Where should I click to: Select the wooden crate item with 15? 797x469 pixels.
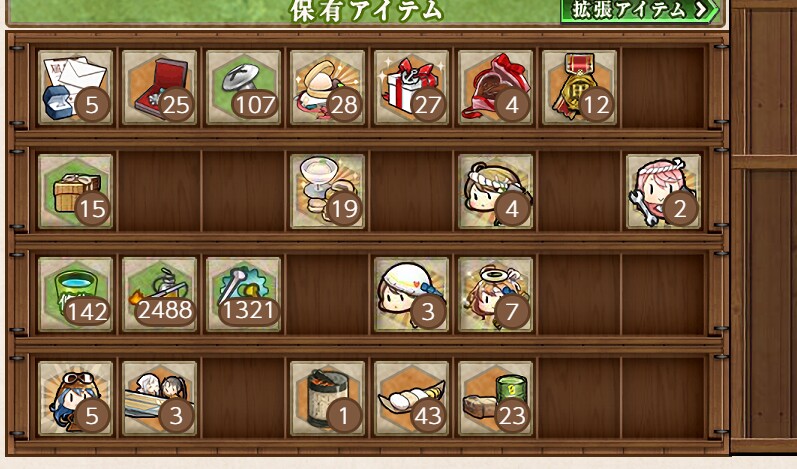tap(75, 190)
